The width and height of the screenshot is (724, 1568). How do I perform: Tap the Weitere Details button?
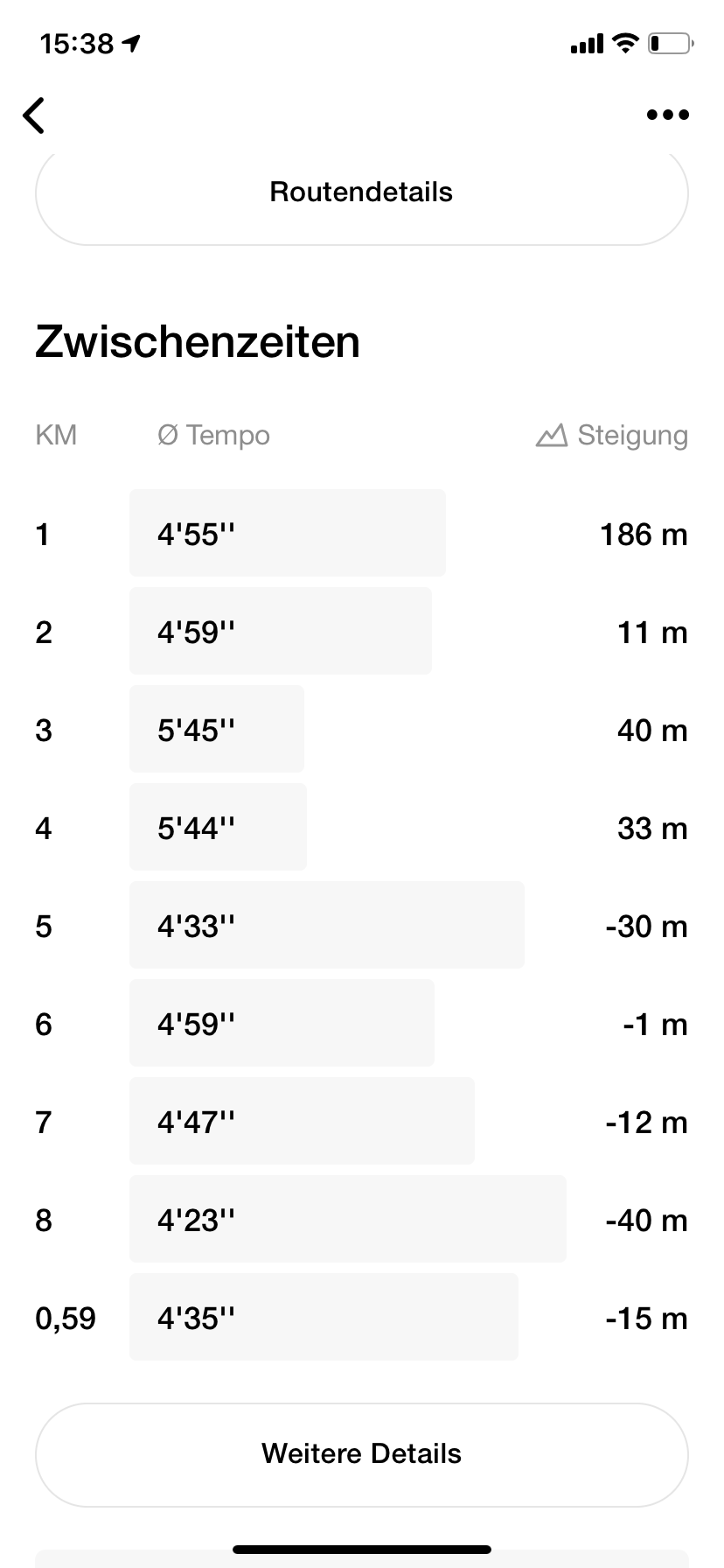pos(361,1453)
